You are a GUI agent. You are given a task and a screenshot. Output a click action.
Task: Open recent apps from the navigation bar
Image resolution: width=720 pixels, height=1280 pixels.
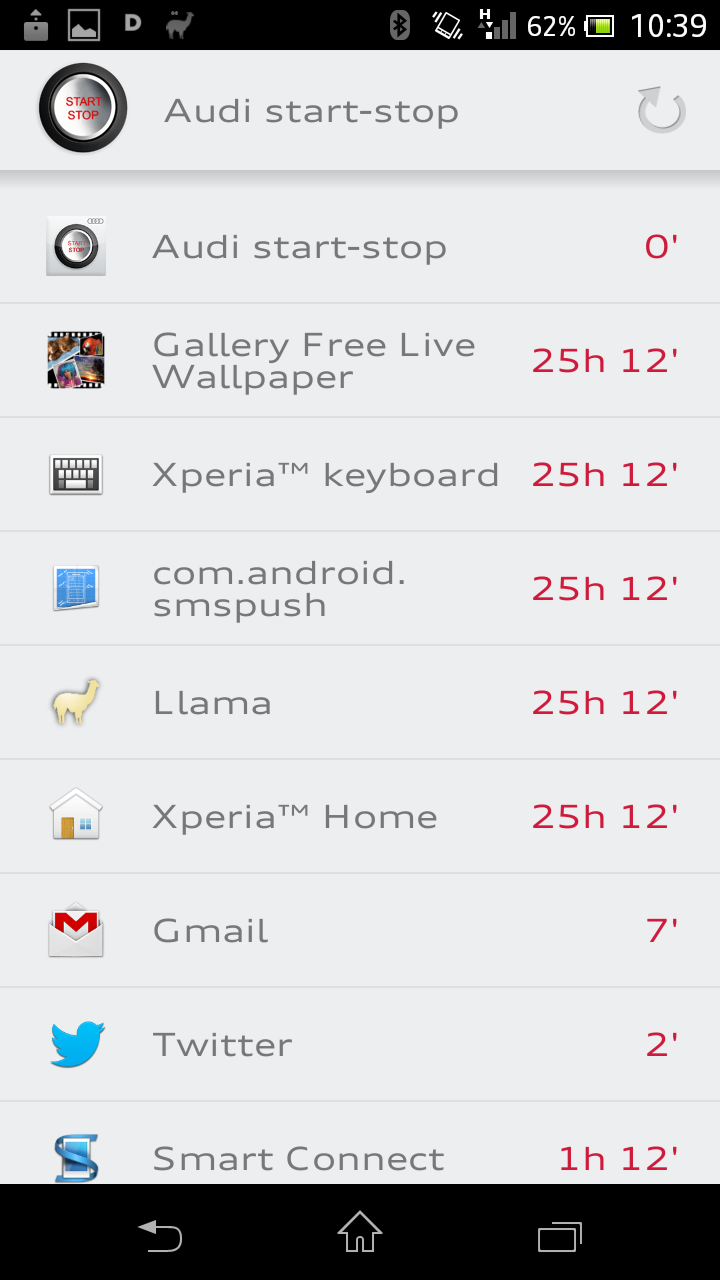[560, 1236]
